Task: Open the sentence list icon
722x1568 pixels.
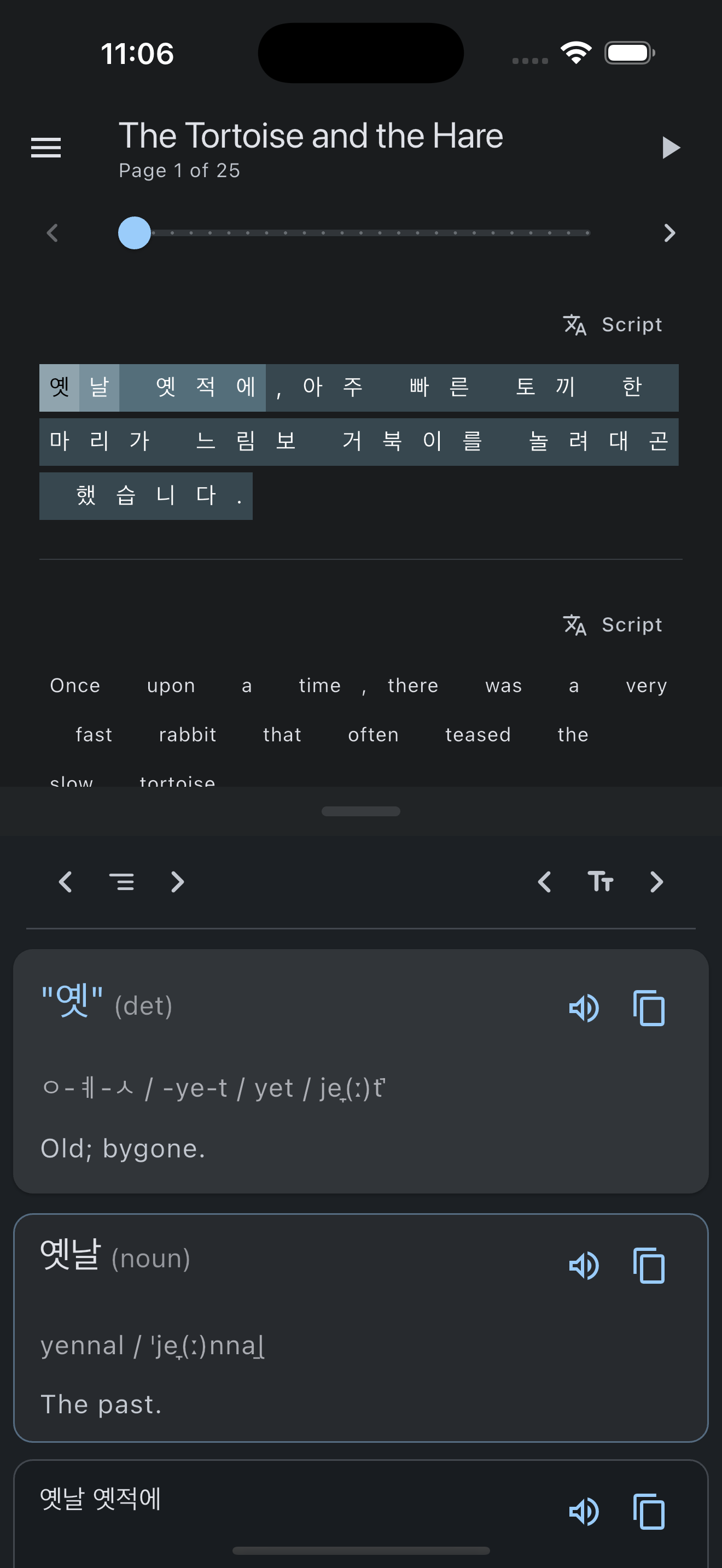Action: click(122, 881)
